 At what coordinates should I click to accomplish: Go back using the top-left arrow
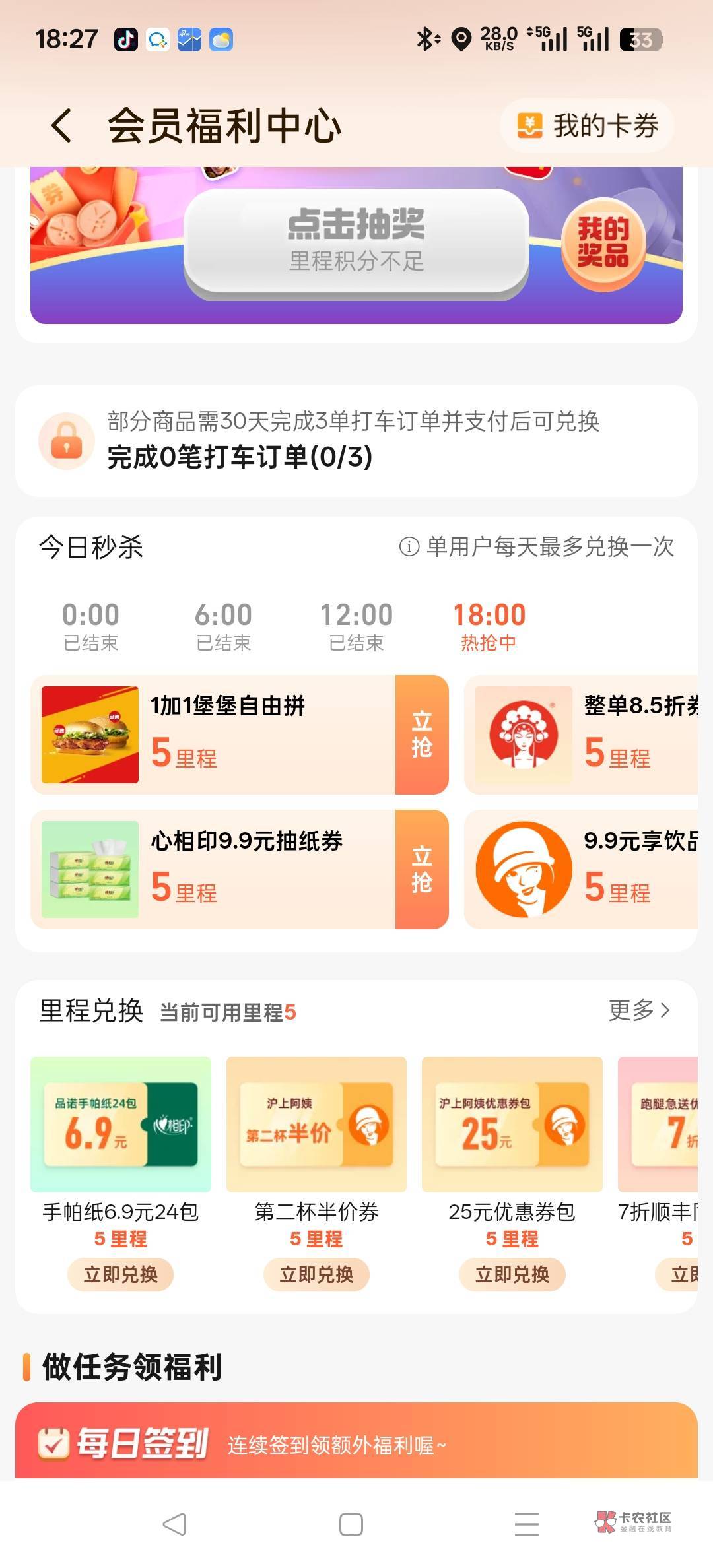61,125
